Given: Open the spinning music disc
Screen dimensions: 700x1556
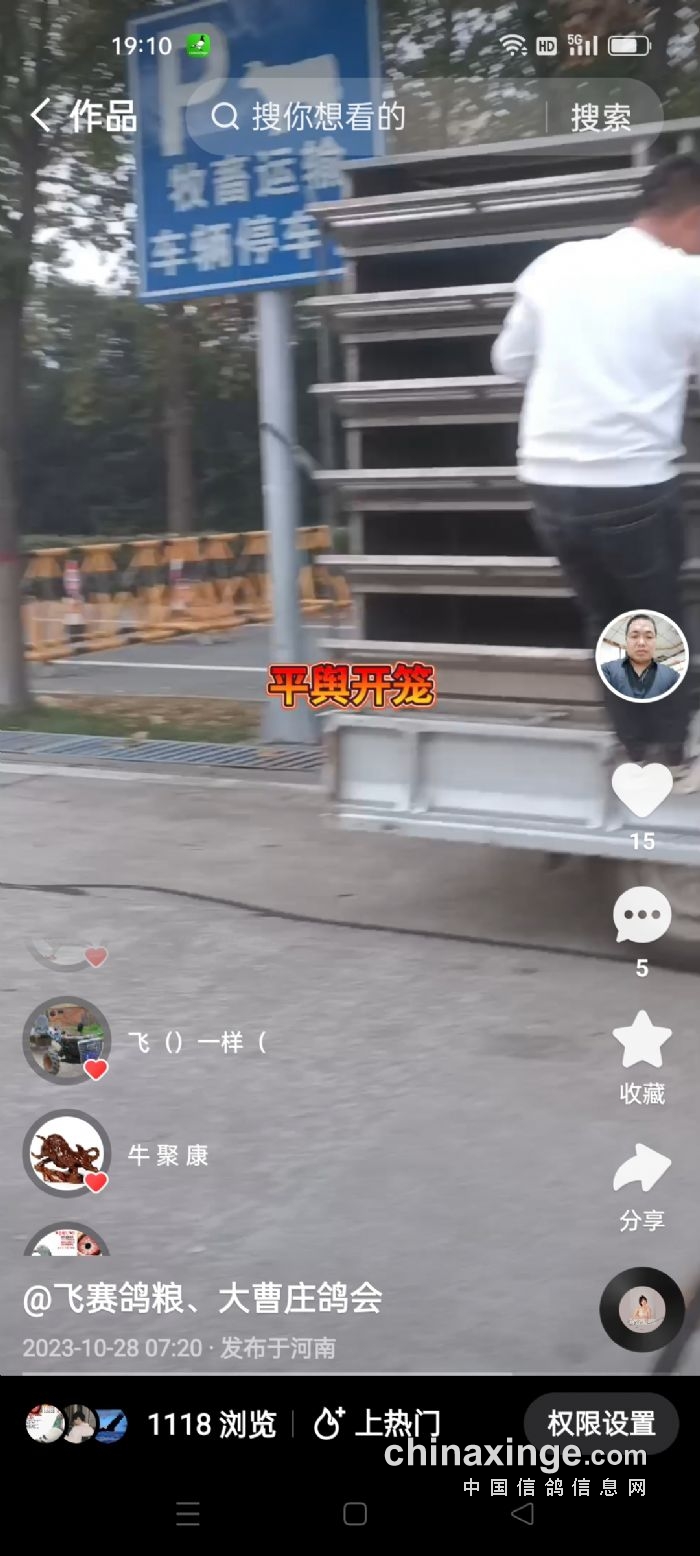Looking at the screenshot, I should pyautogui.click(x=642, y=1309).
